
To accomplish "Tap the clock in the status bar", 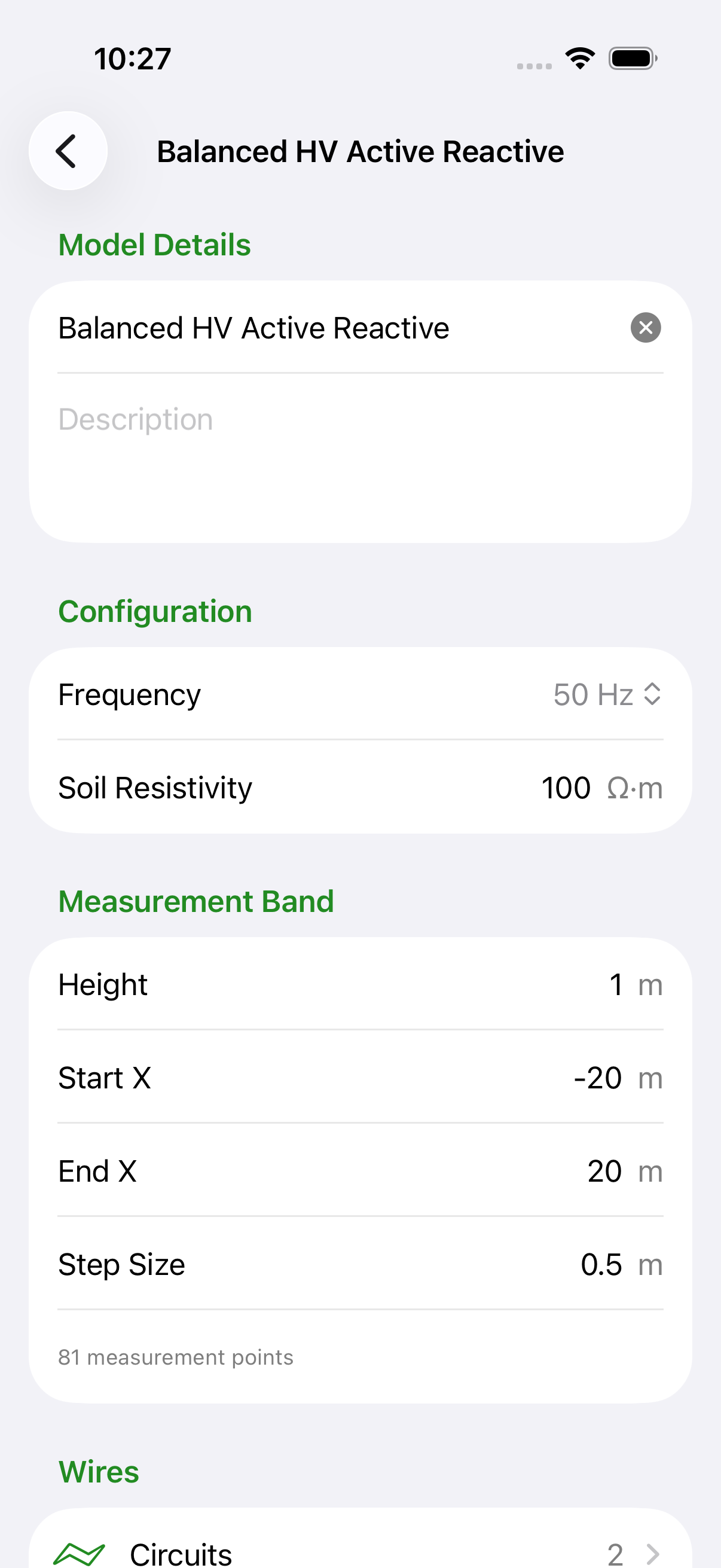I will point(132,57).
